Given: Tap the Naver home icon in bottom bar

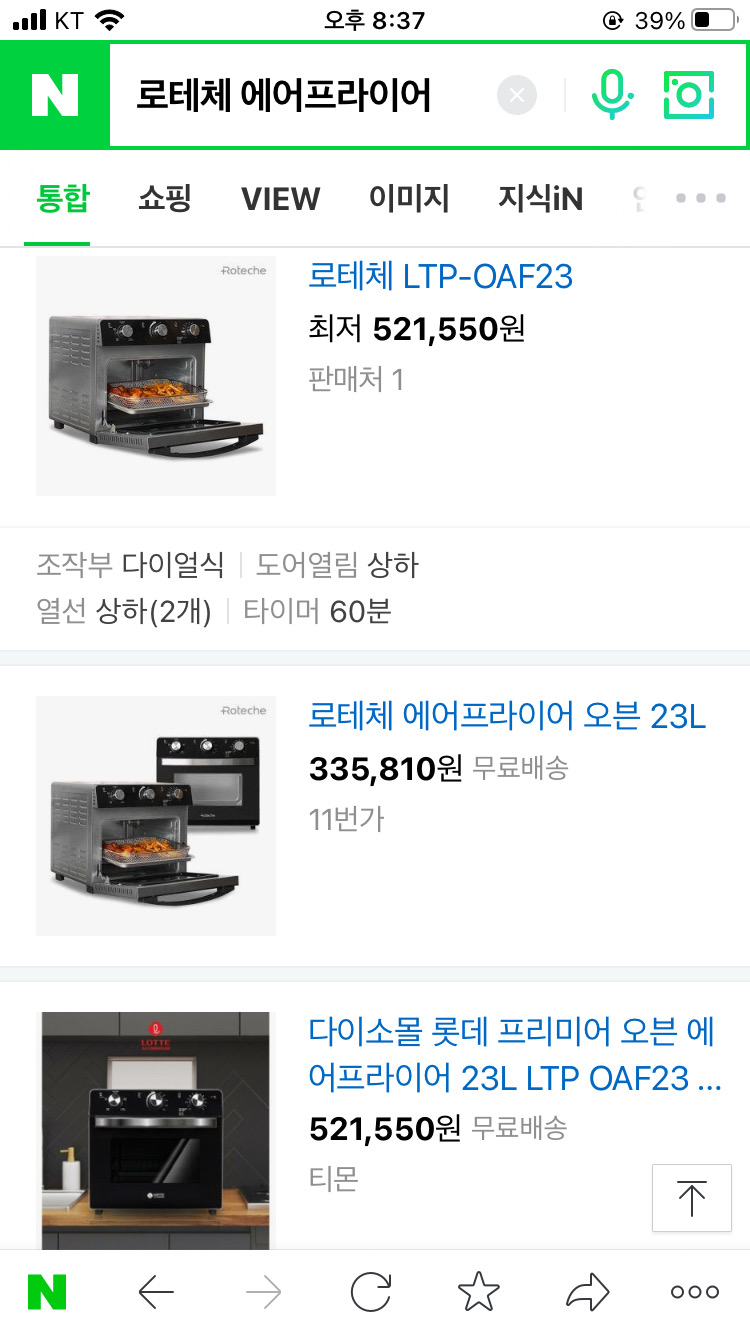Looking at the screenshot, I should pyautogui.click(x=47, y=1291).
